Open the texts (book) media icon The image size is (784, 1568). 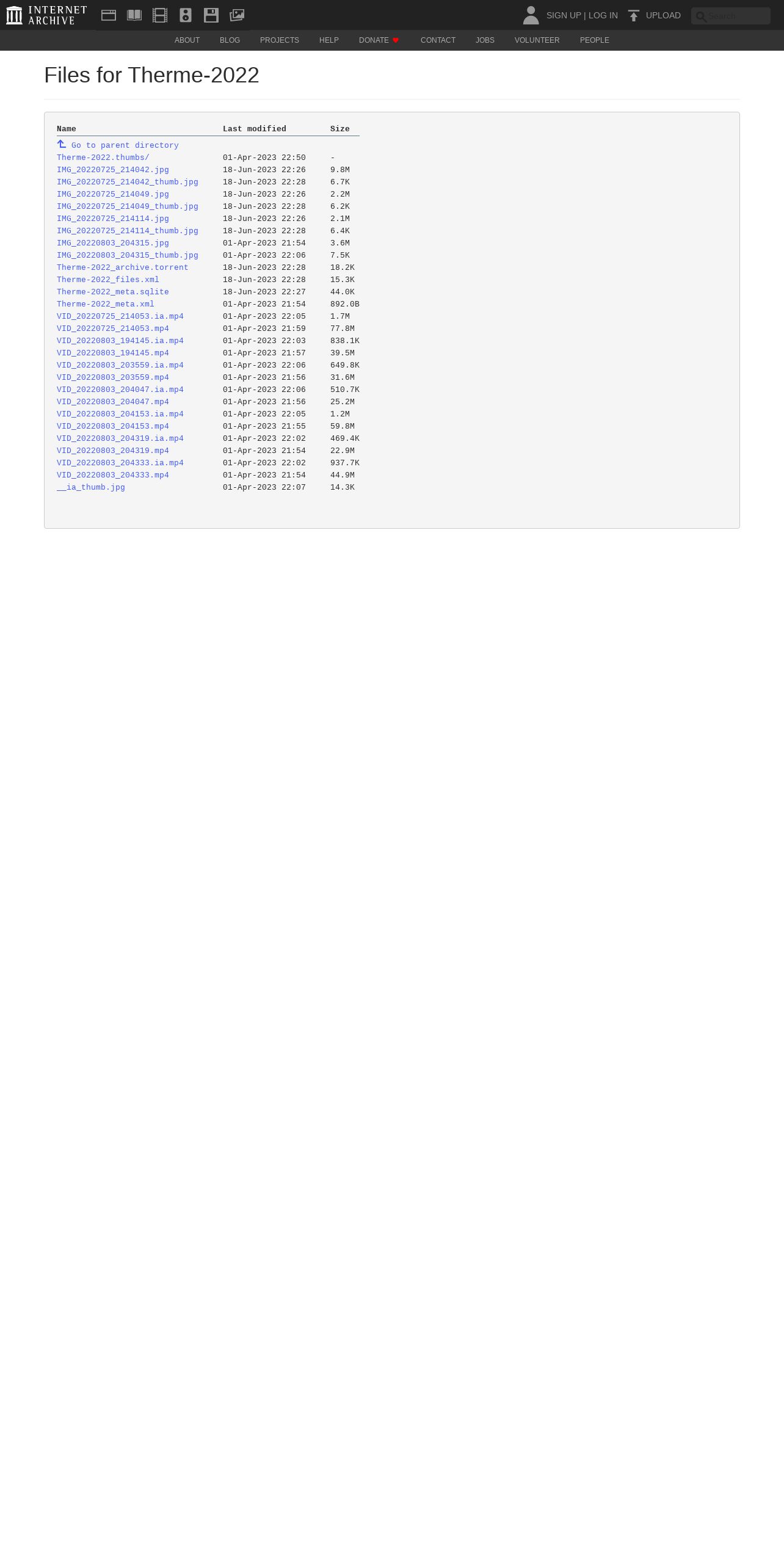pos(134,15)
